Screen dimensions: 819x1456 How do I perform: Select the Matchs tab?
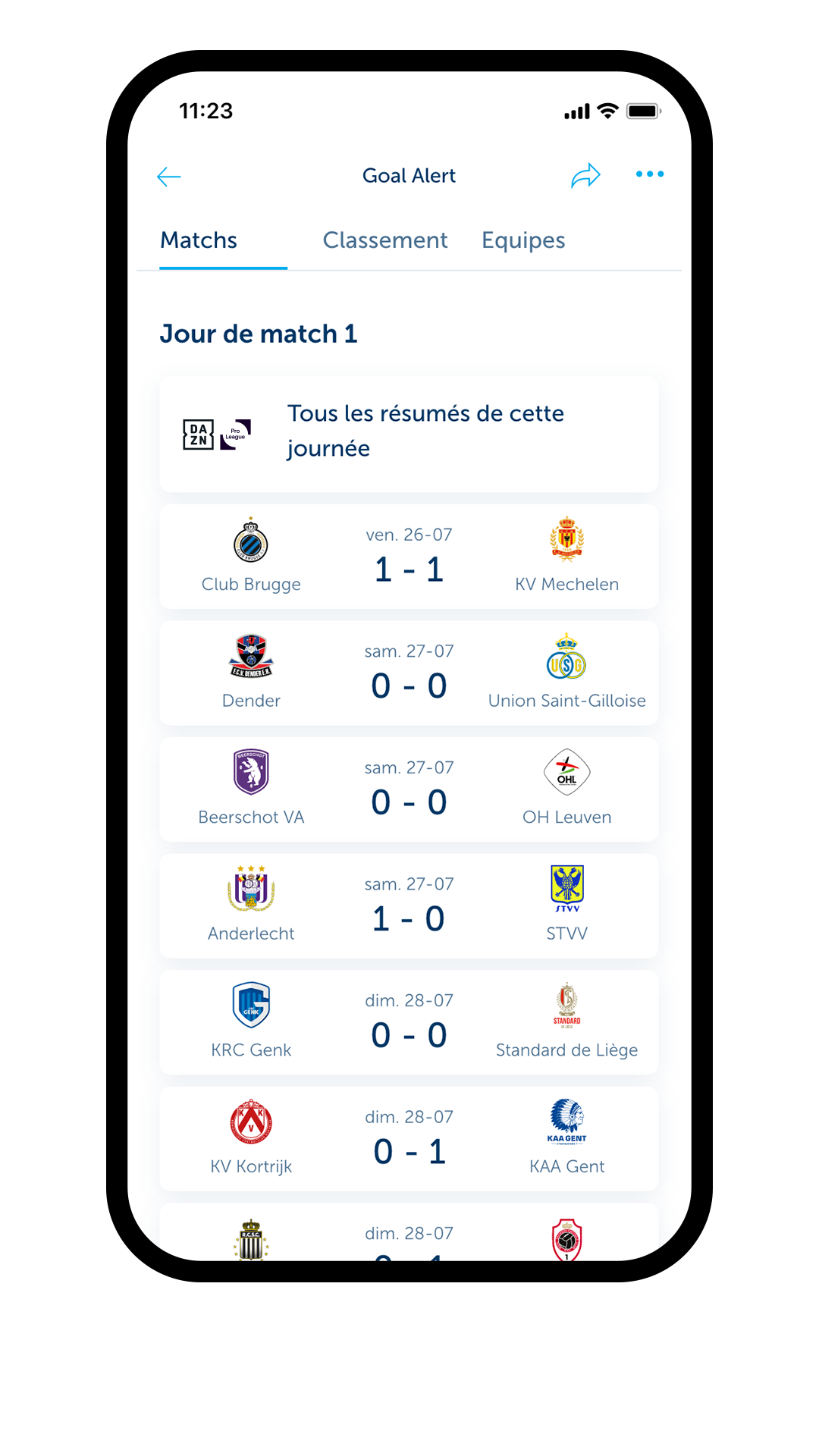click(x=199, y=240)
